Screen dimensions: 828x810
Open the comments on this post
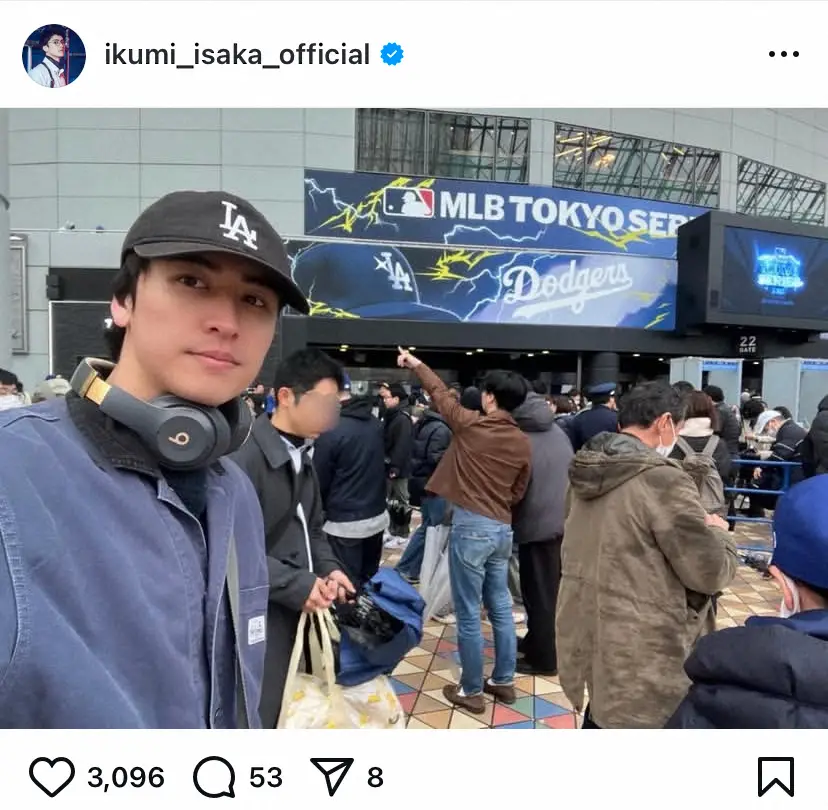(x=213, y=777)
